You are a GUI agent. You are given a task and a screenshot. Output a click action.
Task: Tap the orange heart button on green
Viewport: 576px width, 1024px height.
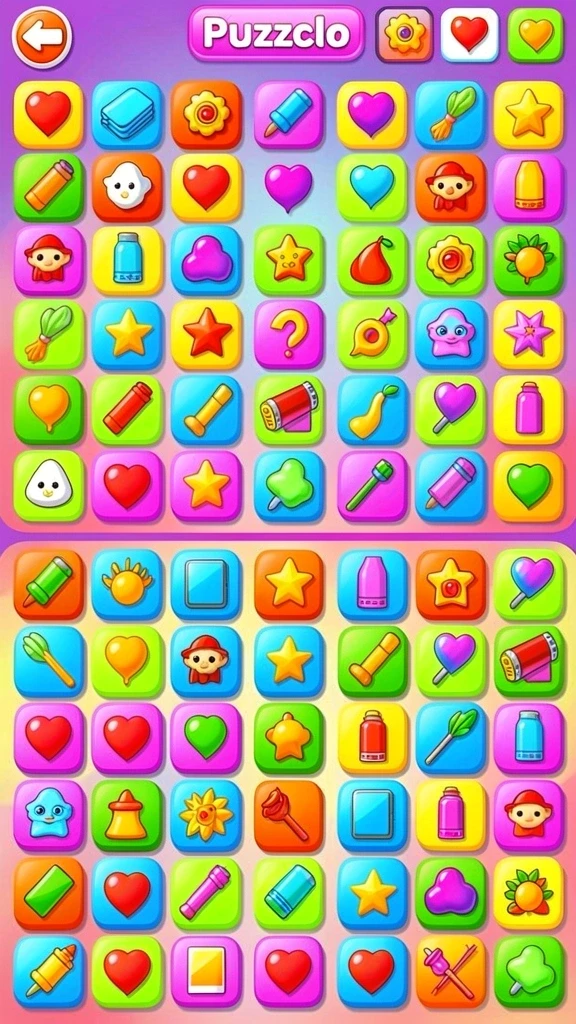click(x=536, y=35)
